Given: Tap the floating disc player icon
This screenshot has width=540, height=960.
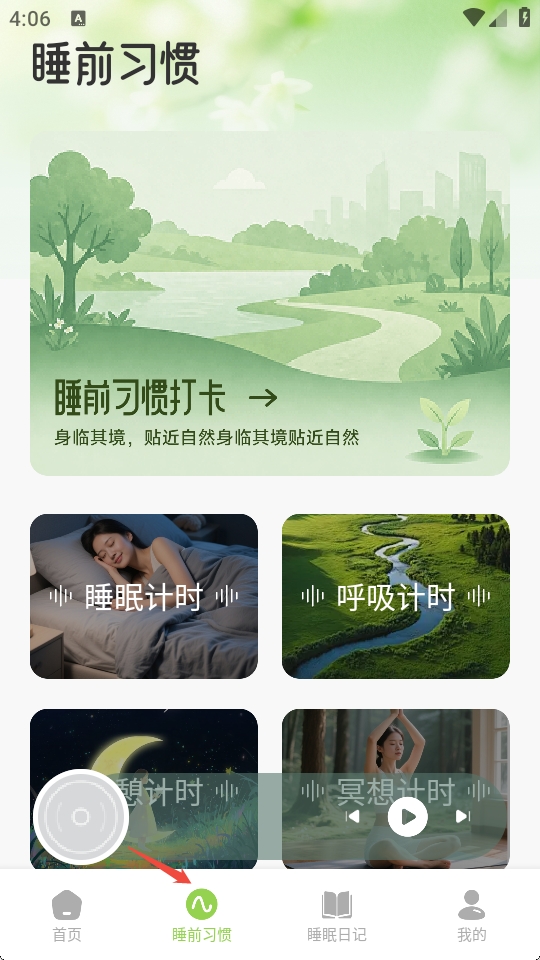Looking at the screenshot, I should (x=81, y=817).
